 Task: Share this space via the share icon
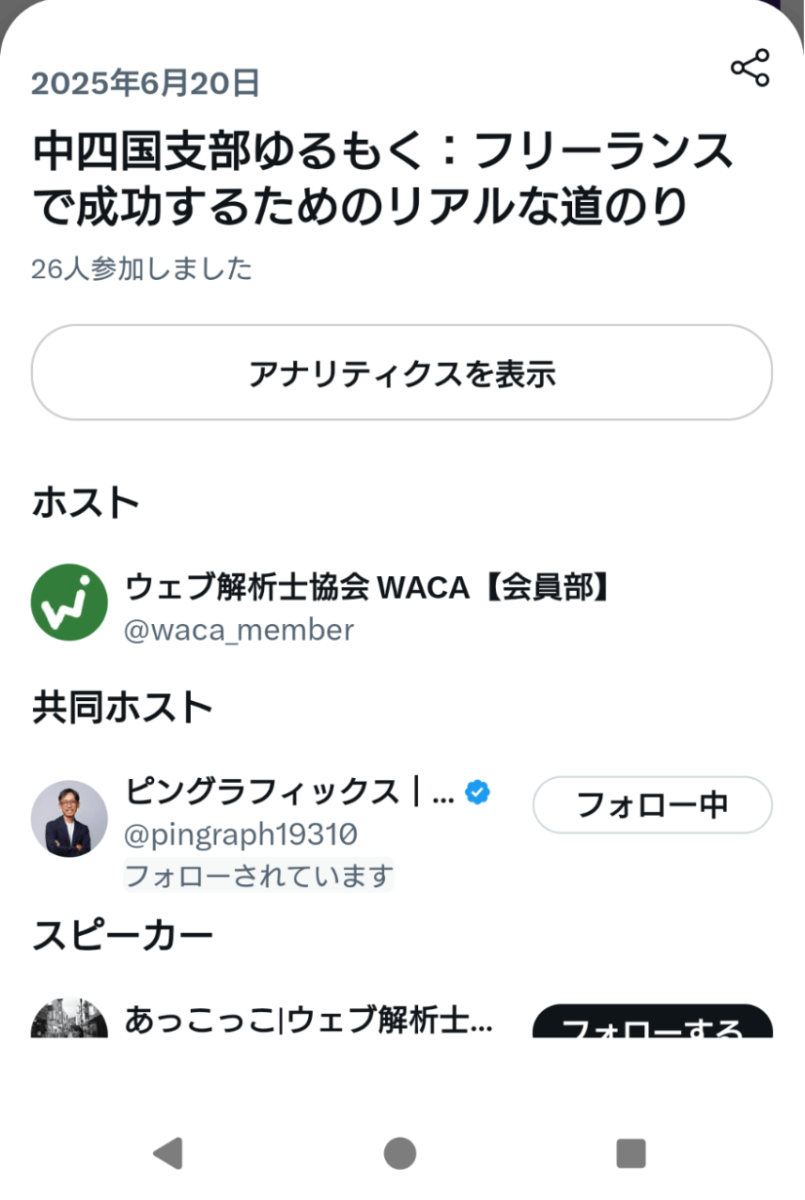pyautogui.click(x=749, y=68)
